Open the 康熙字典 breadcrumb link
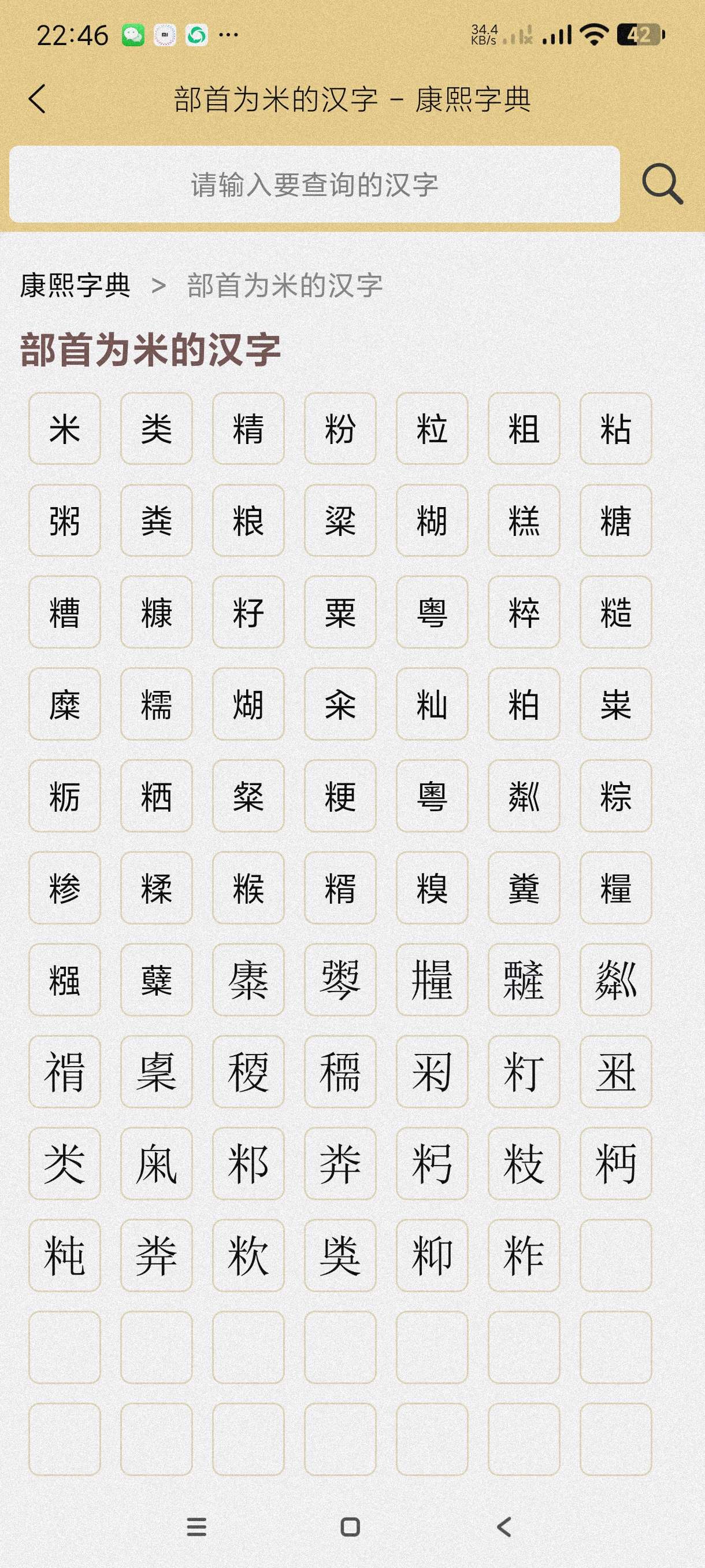Image resolution: width=705 pixels, height=1568 pixels. point(76,286)
